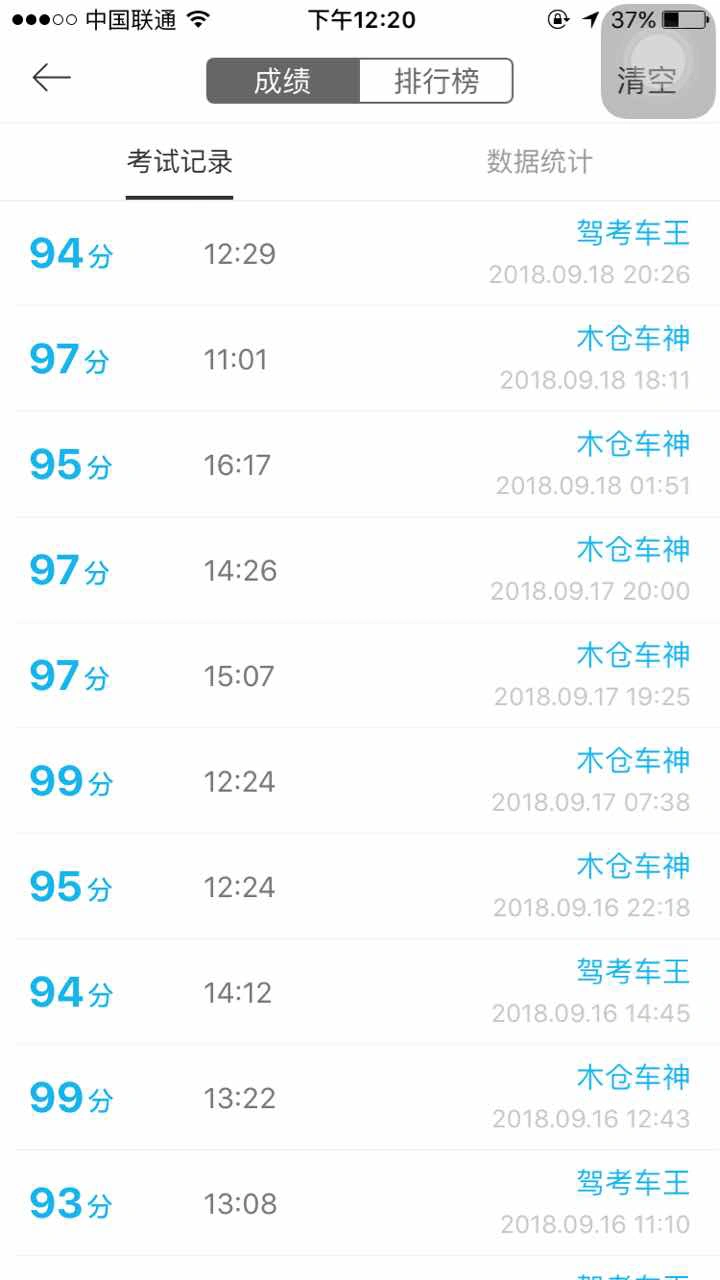Switch to the 数据统计 tab
Viewport: 720px width, 1280px height.
540,162
